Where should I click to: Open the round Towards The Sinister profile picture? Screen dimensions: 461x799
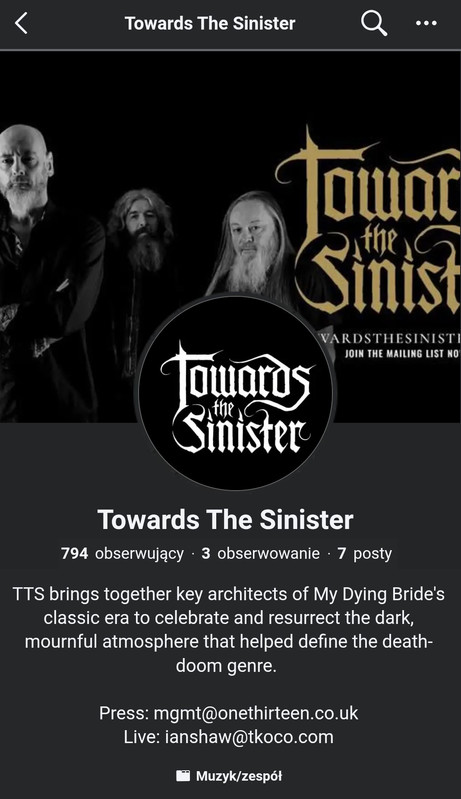click(235, 394)
